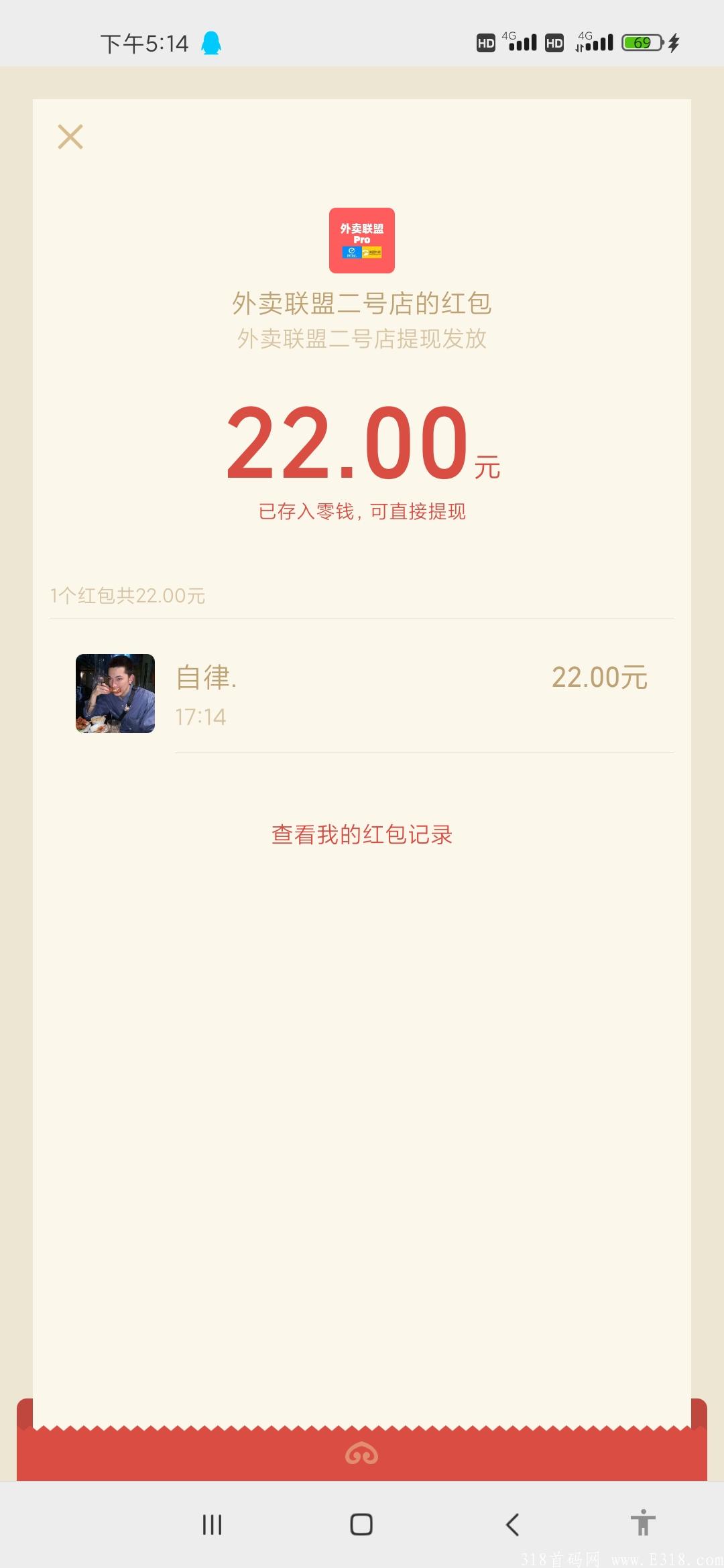
Task: Tap the charging bolt icon
Action: (674, 42)
